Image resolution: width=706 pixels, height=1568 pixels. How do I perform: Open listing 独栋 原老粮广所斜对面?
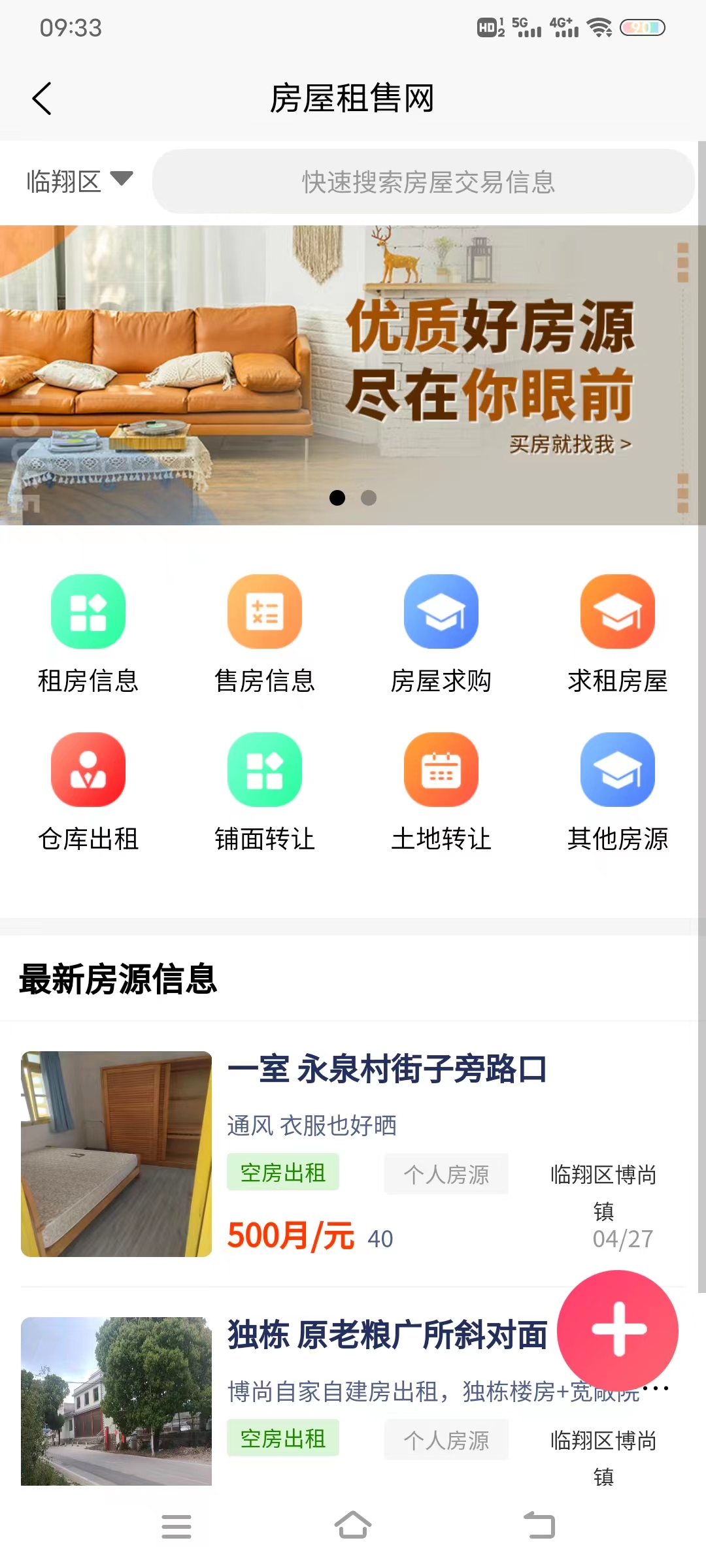tap(387, 1335)
